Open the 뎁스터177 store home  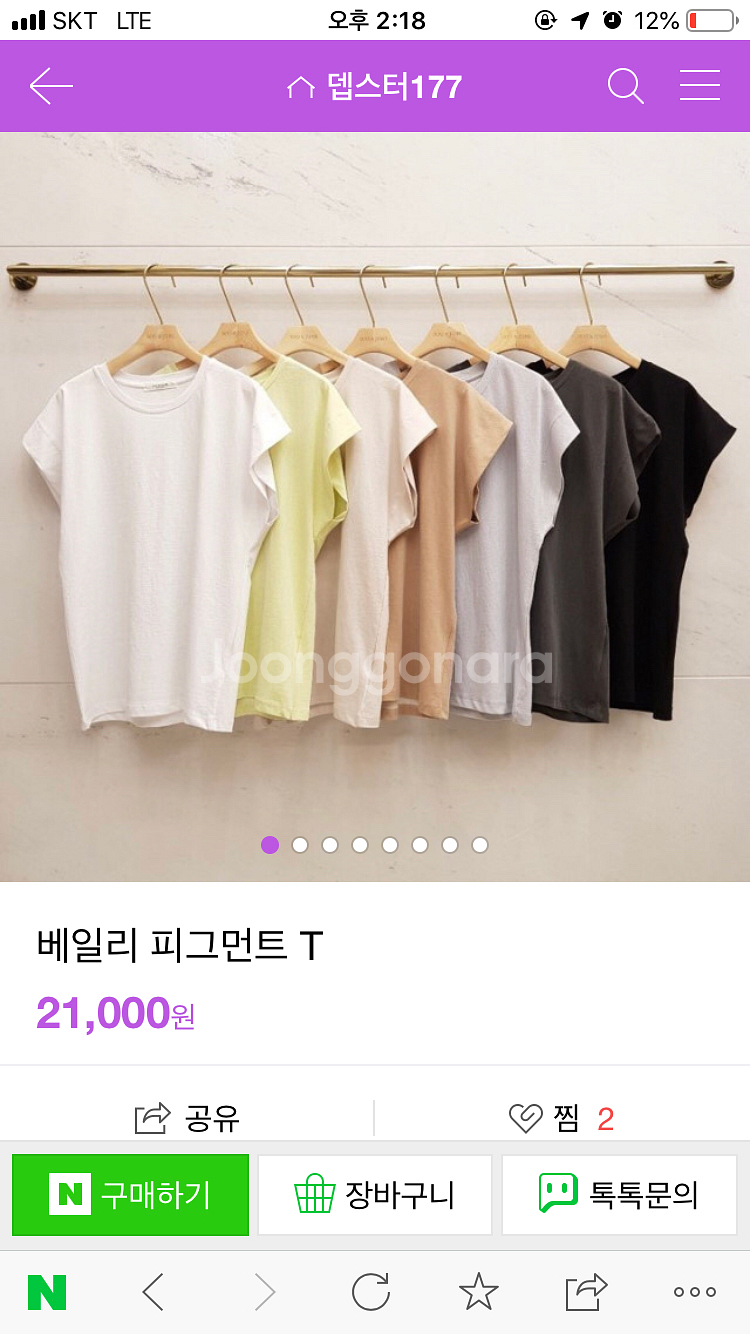coord(375,87)
